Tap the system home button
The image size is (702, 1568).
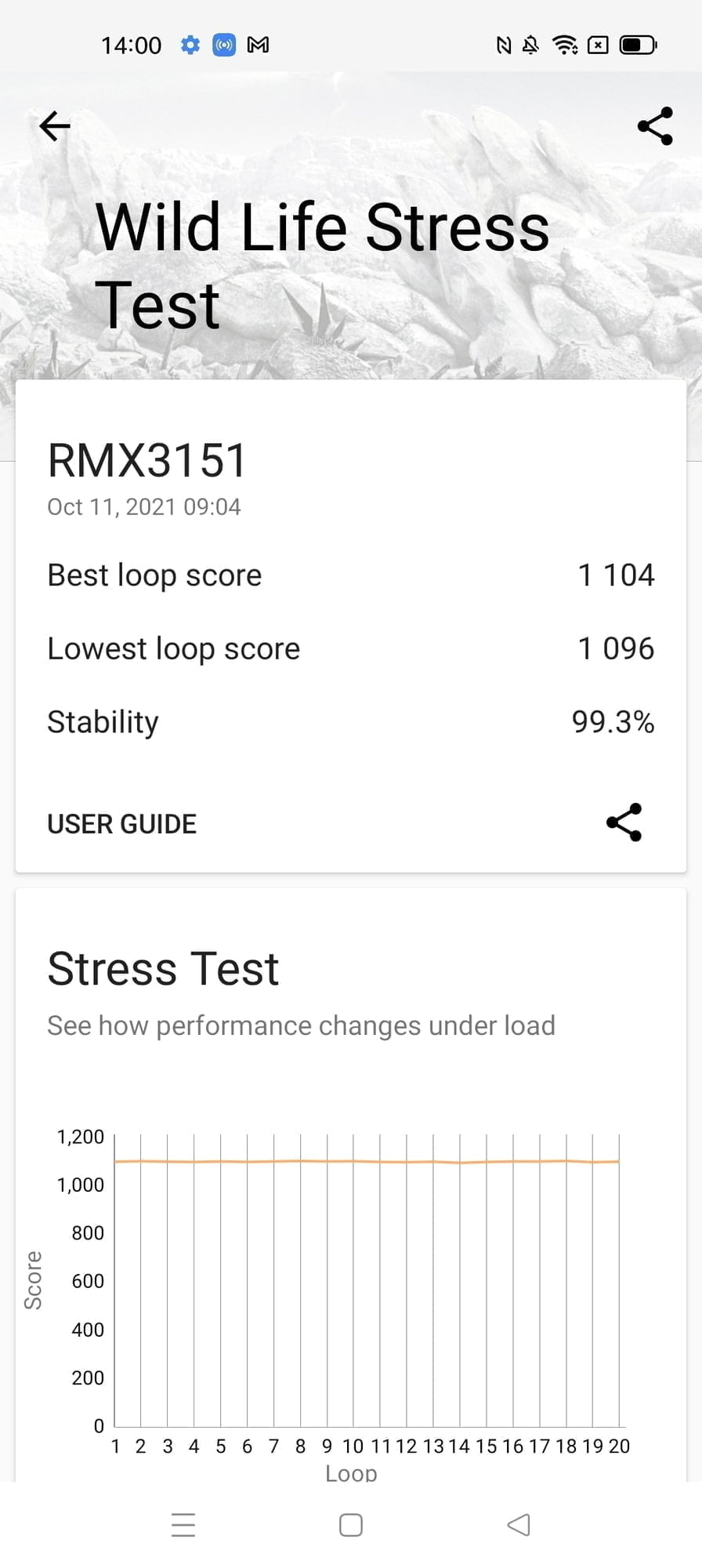coord(350,1525)
